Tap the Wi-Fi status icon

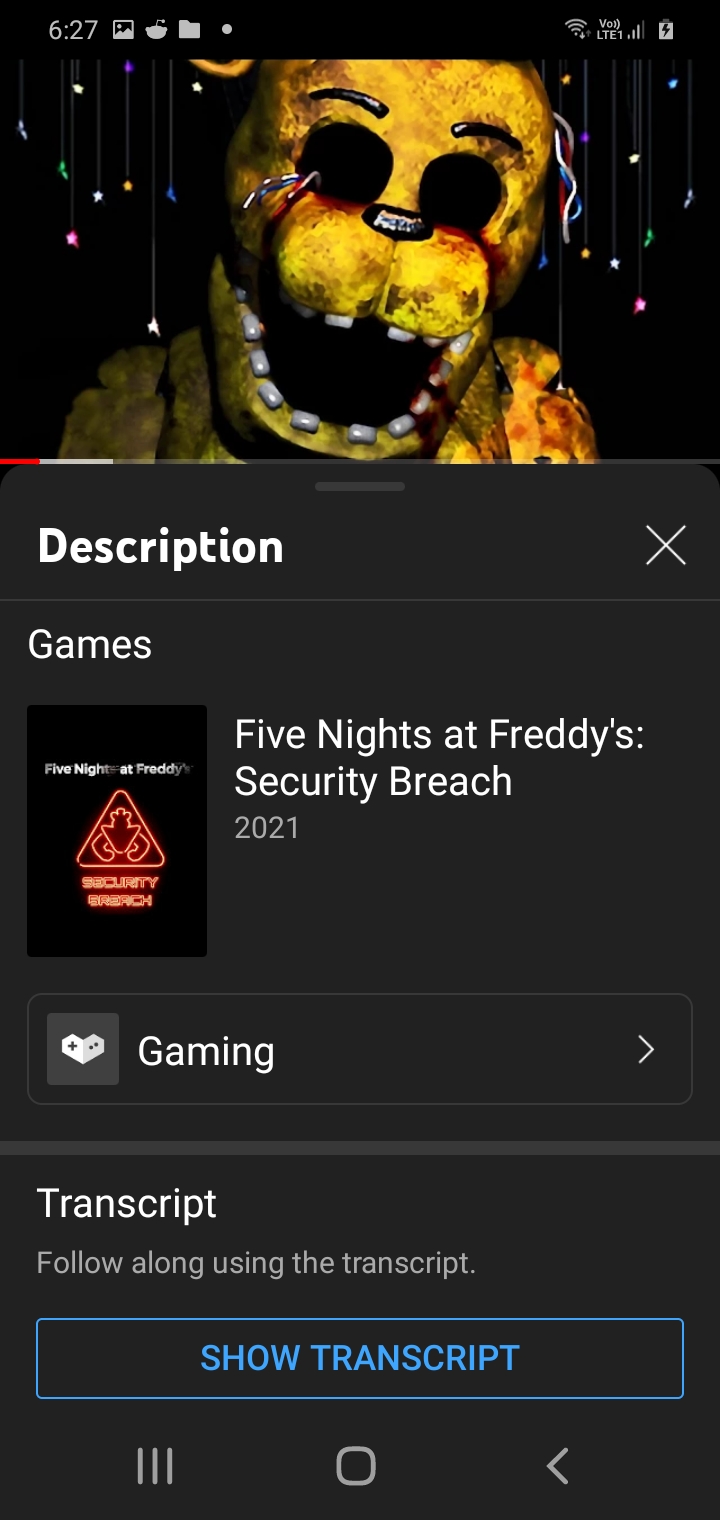pos(578,29)
